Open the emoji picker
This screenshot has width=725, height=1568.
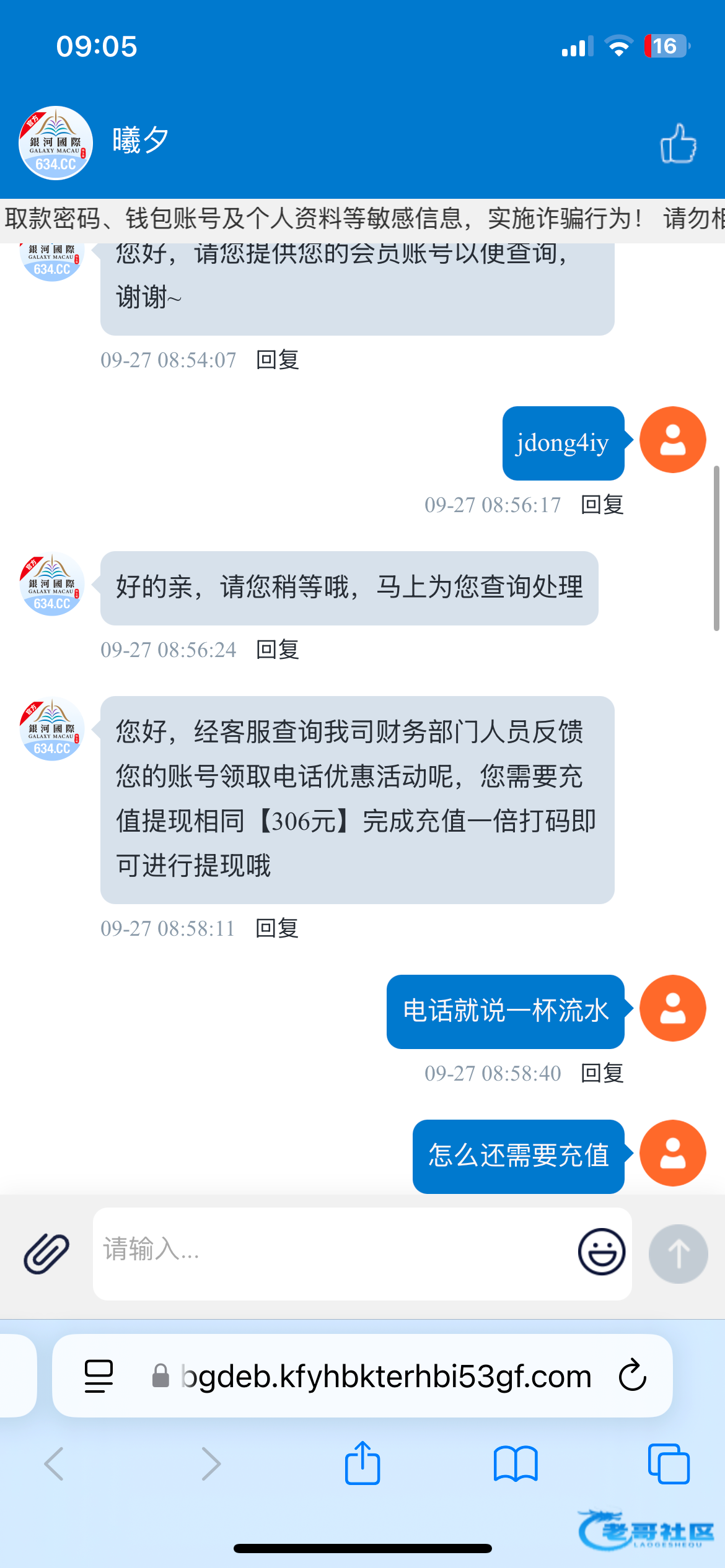(601, 1252)
